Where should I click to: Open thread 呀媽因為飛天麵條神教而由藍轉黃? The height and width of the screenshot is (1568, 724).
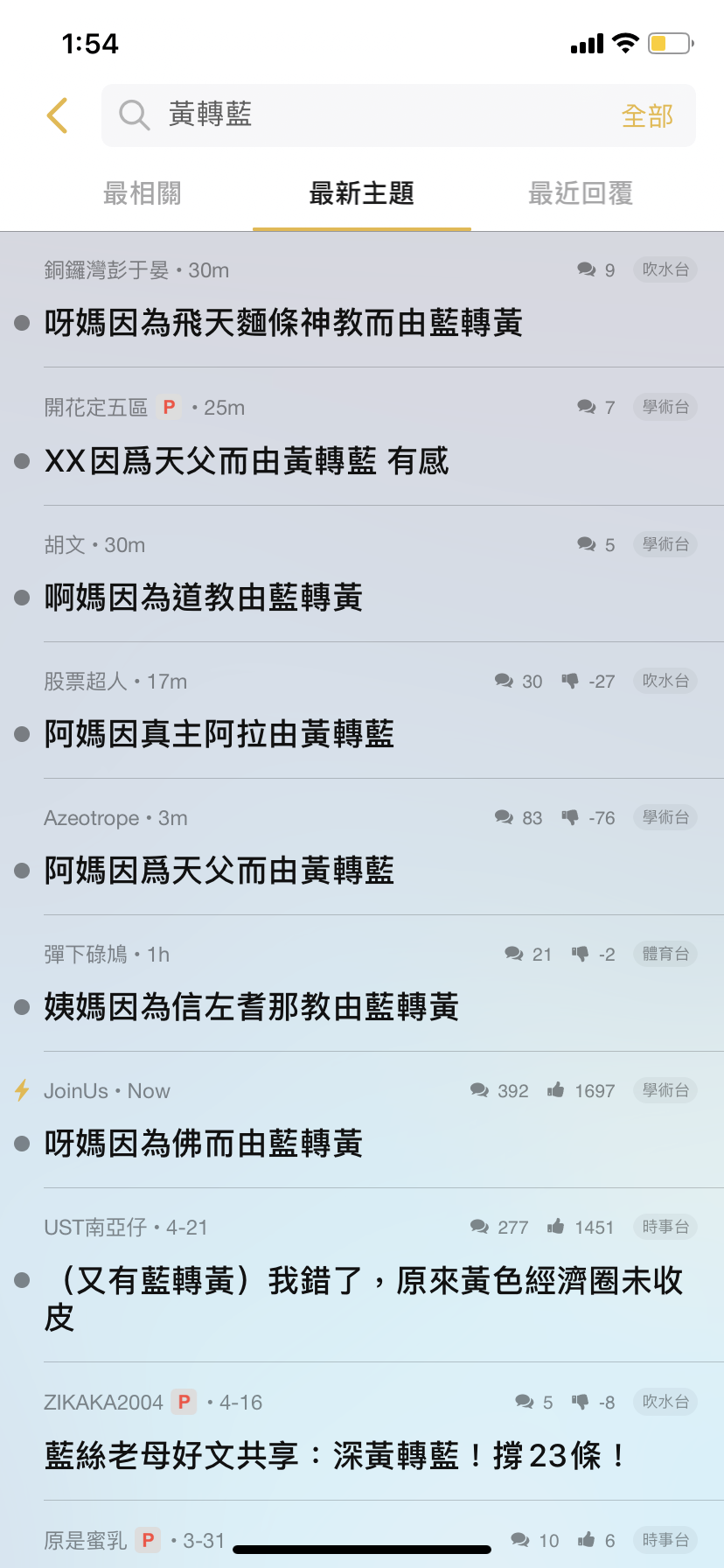362,300
